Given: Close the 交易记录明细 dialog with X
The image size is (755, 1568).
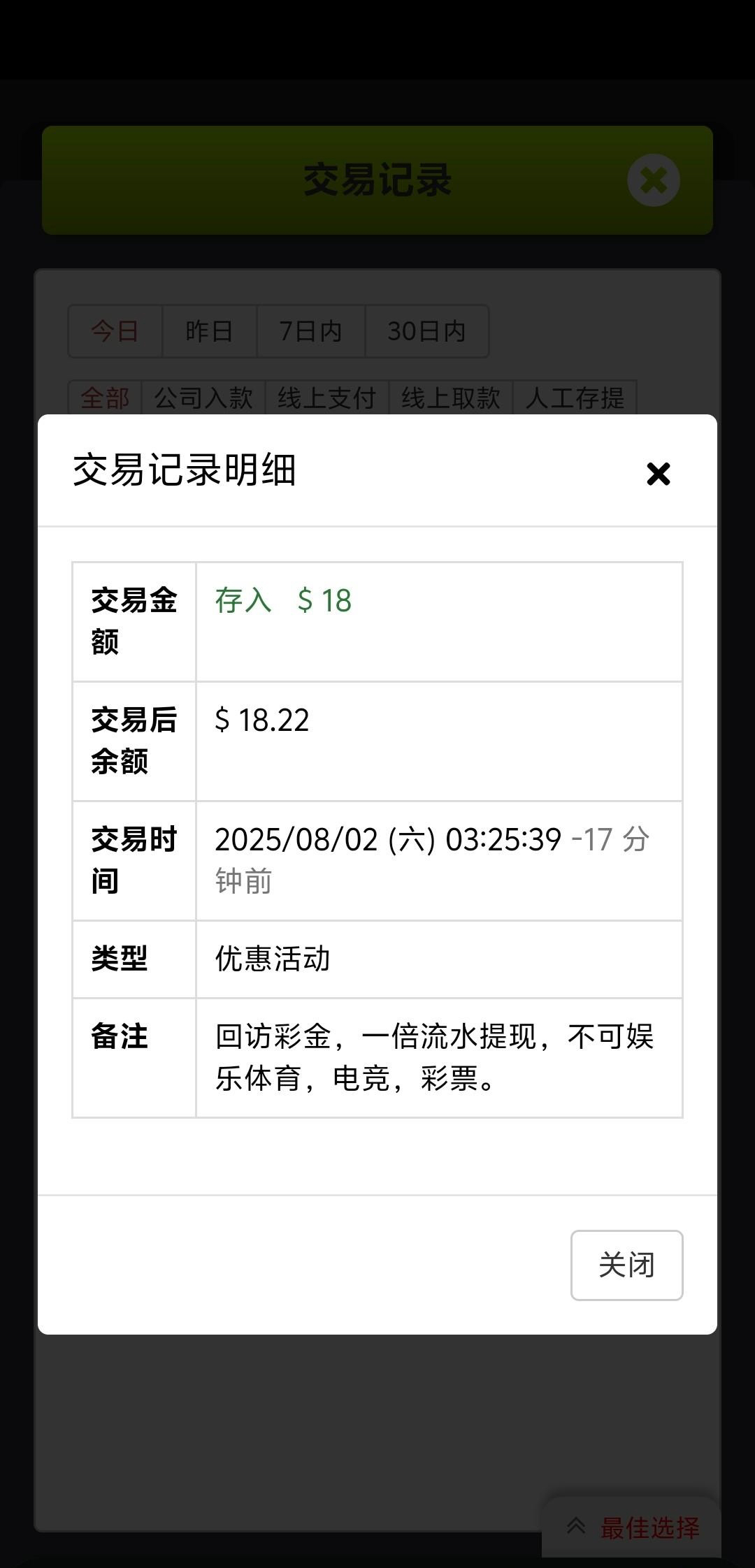Looking at the screenshot, I should (x=658, y=474).
